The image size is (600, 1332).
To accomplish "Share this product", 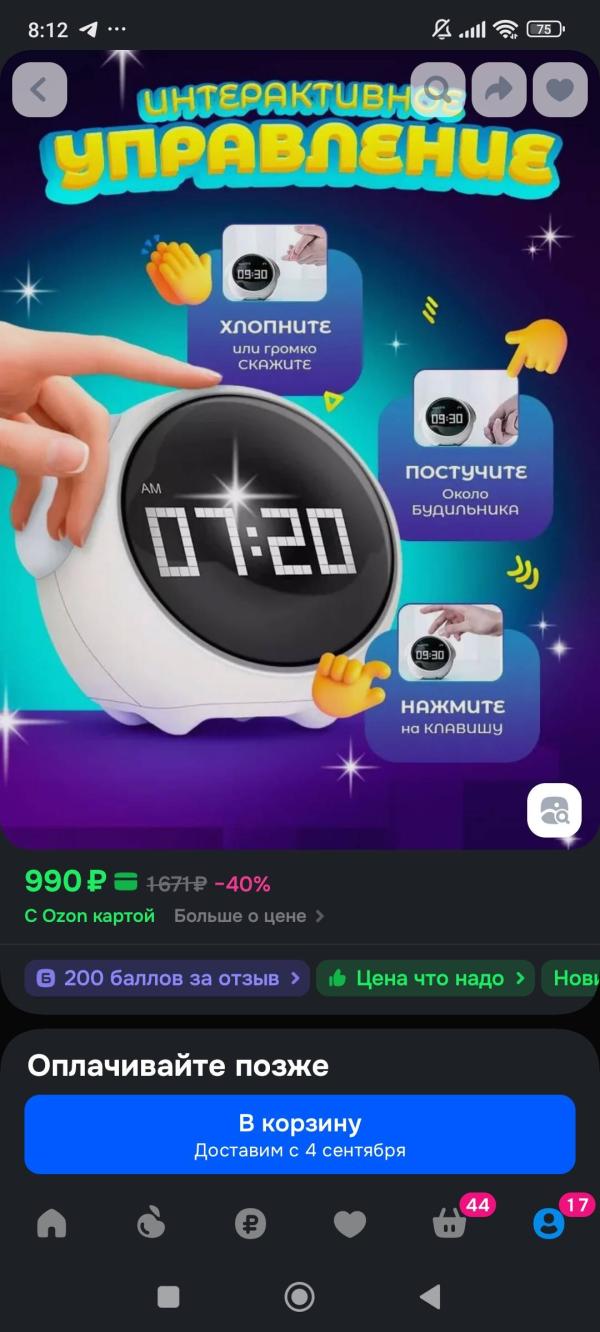I will 499,90.
